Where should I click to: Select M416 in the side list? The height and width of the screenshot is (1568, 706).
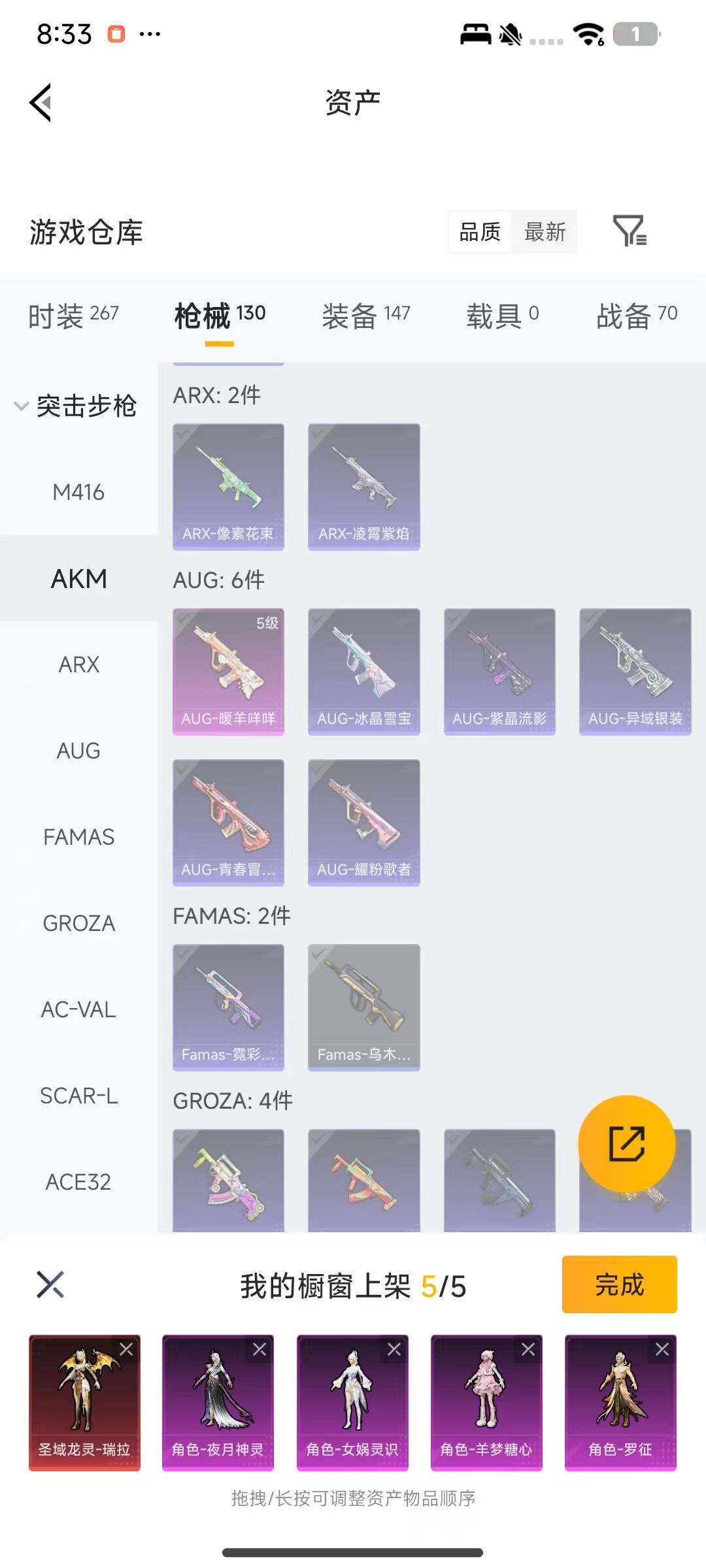point(78,492)
